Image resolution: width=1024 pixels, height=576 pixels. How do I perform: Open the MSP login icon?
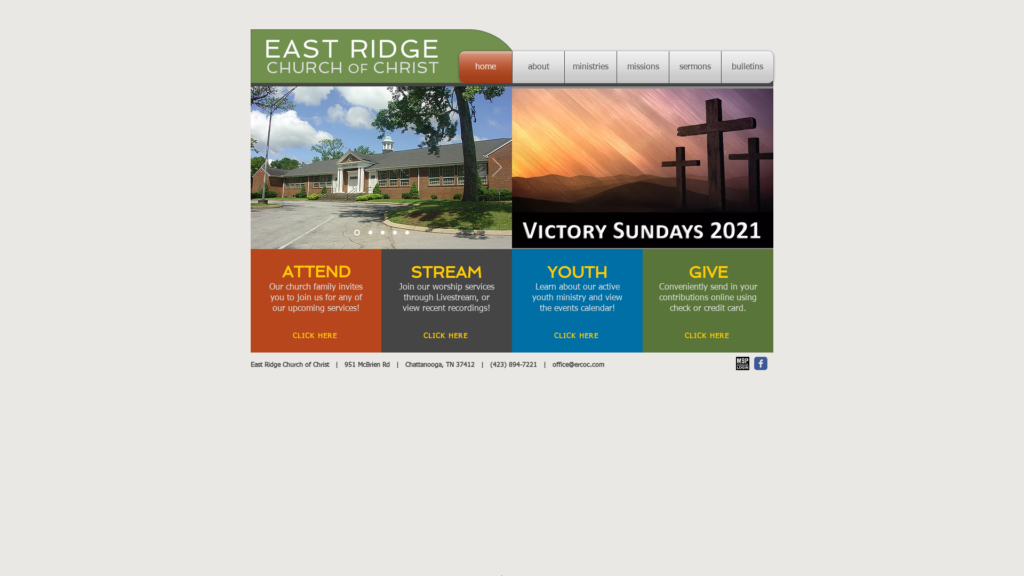click(743, 363)
